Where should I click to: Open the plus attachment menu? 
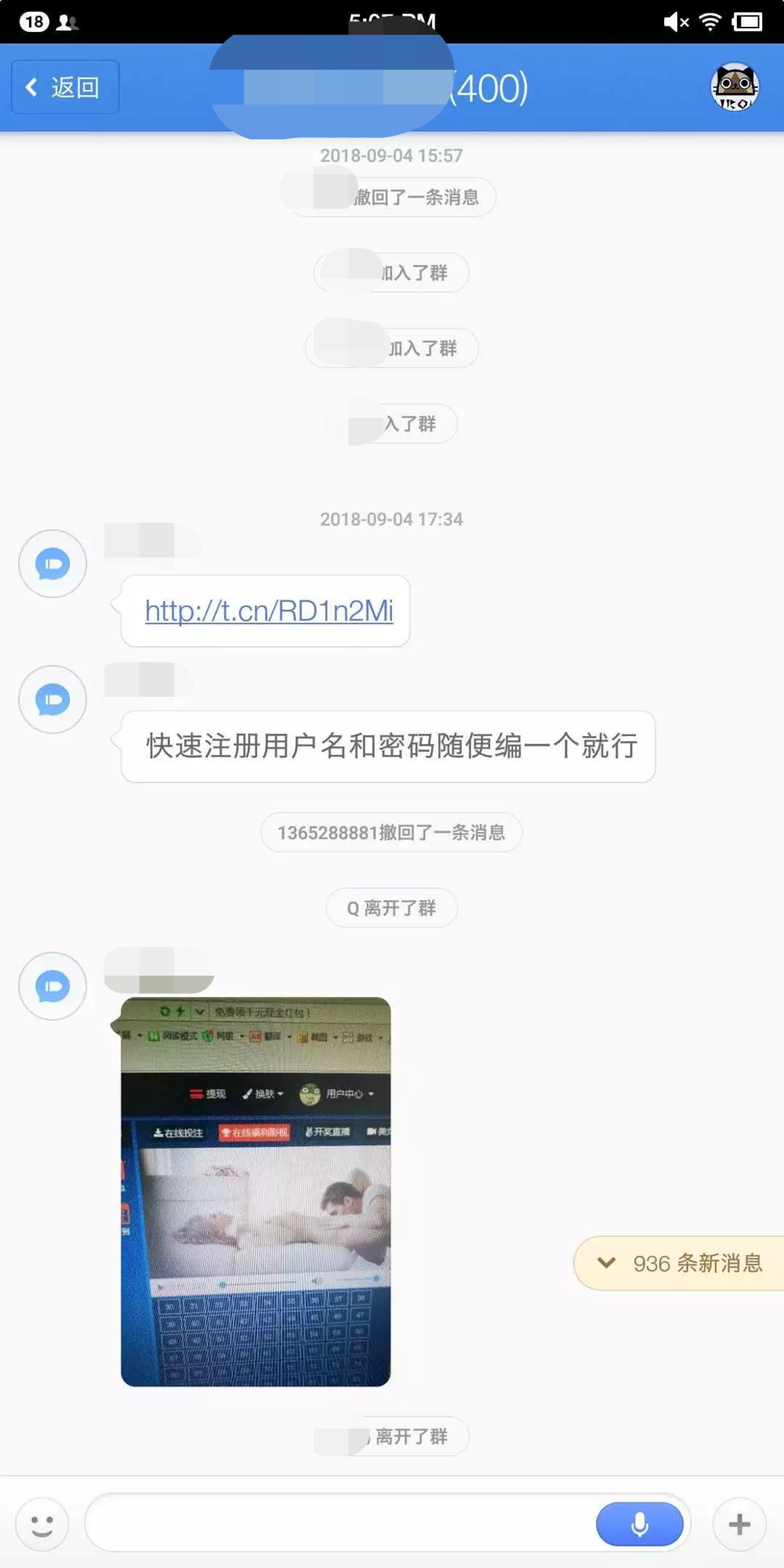739,1525
